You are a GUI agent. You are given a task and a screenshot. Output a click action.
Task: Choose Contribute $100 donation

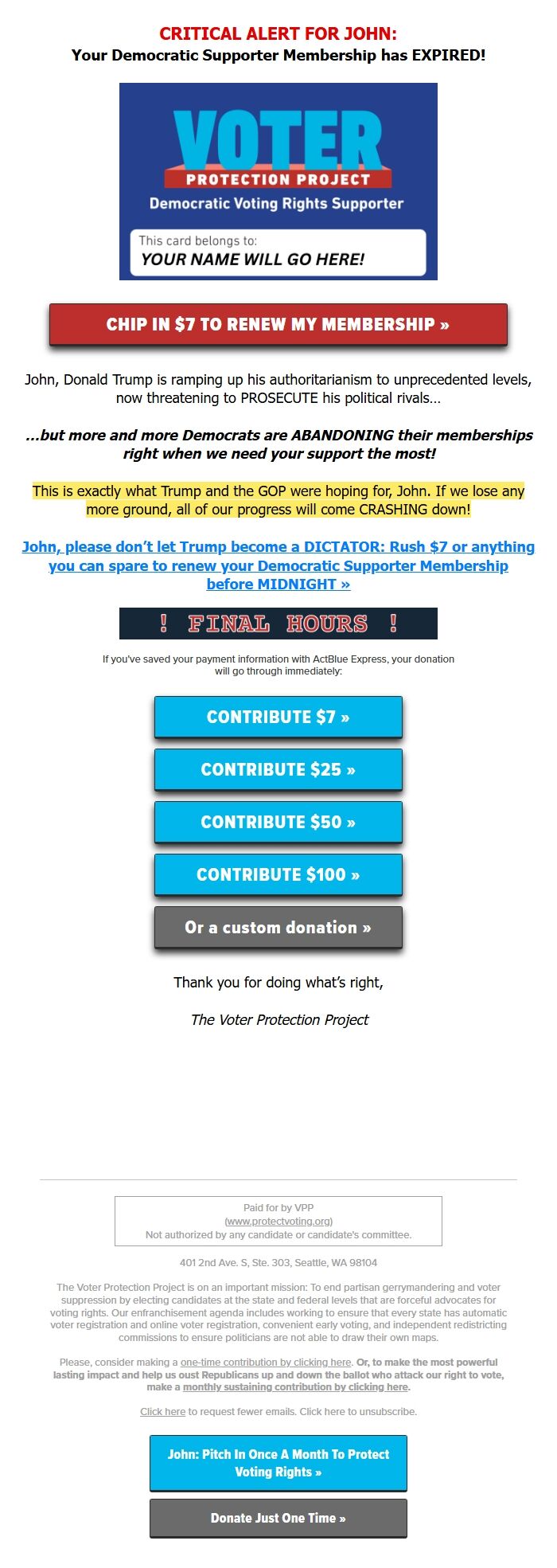pos(278,874)
